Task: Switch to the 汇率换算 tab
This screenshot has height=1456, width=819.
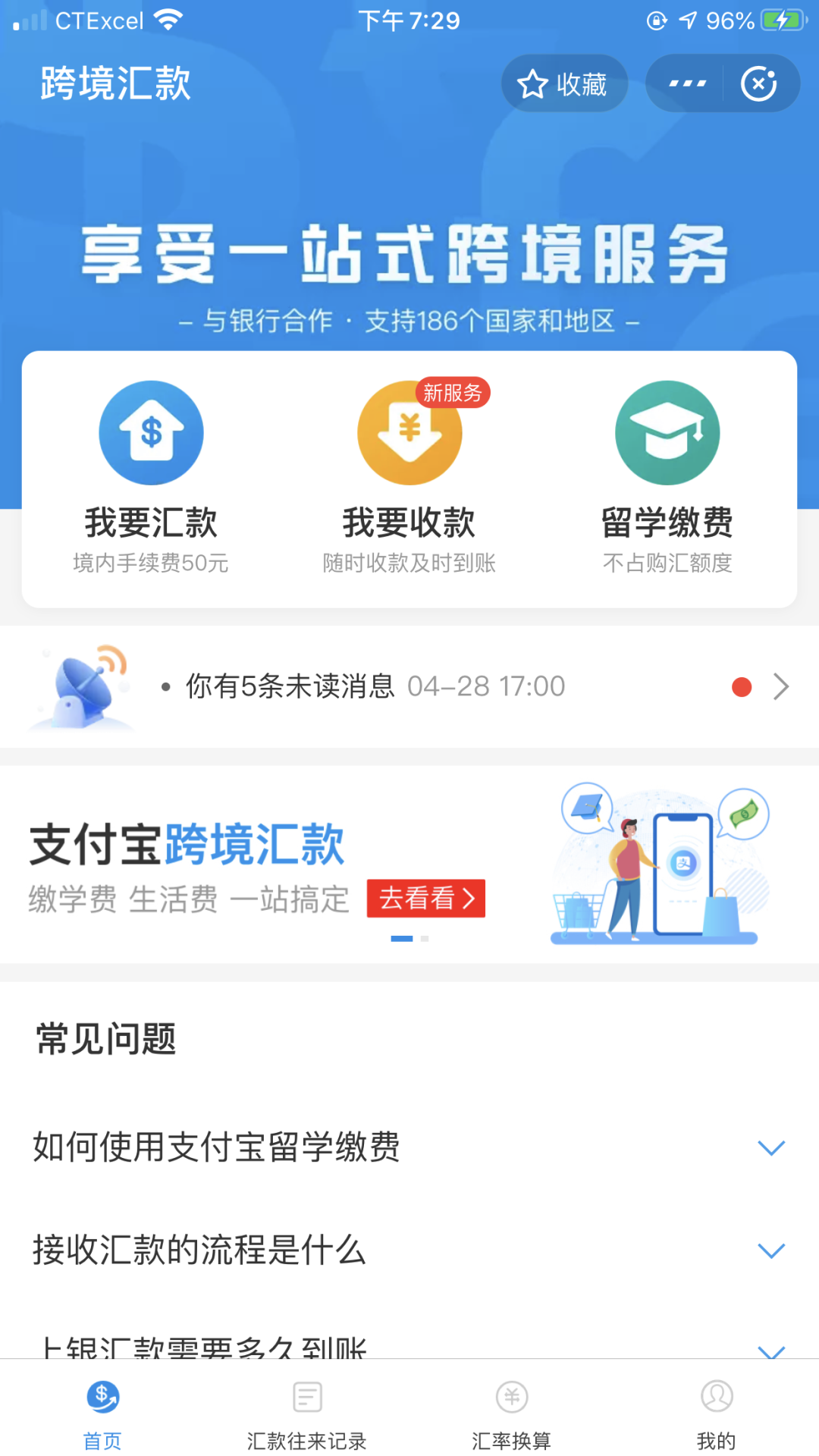Action: (512, 1413)
